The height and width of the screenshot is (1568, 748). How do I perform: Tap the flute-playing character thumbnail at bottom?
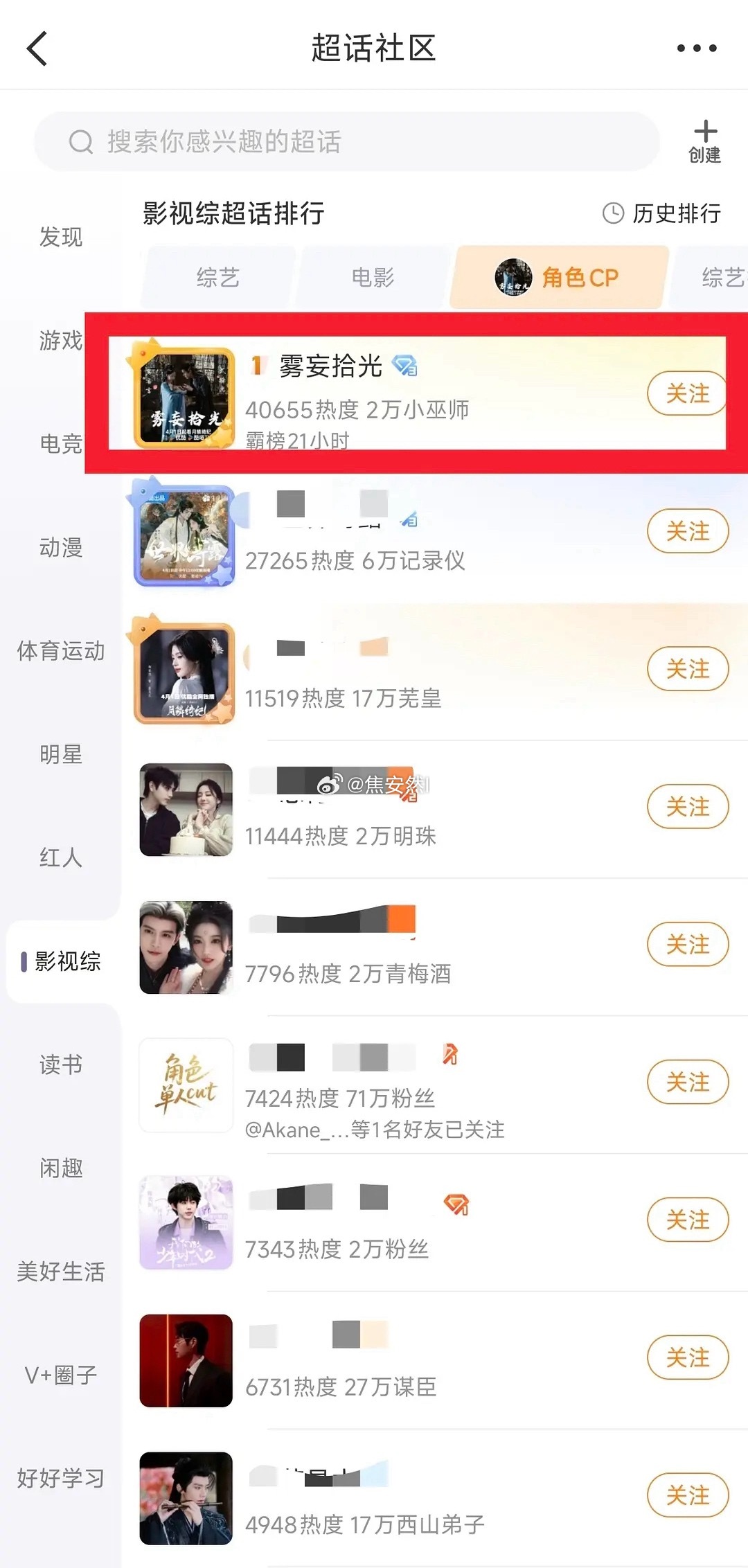(x=186, y=1499)
